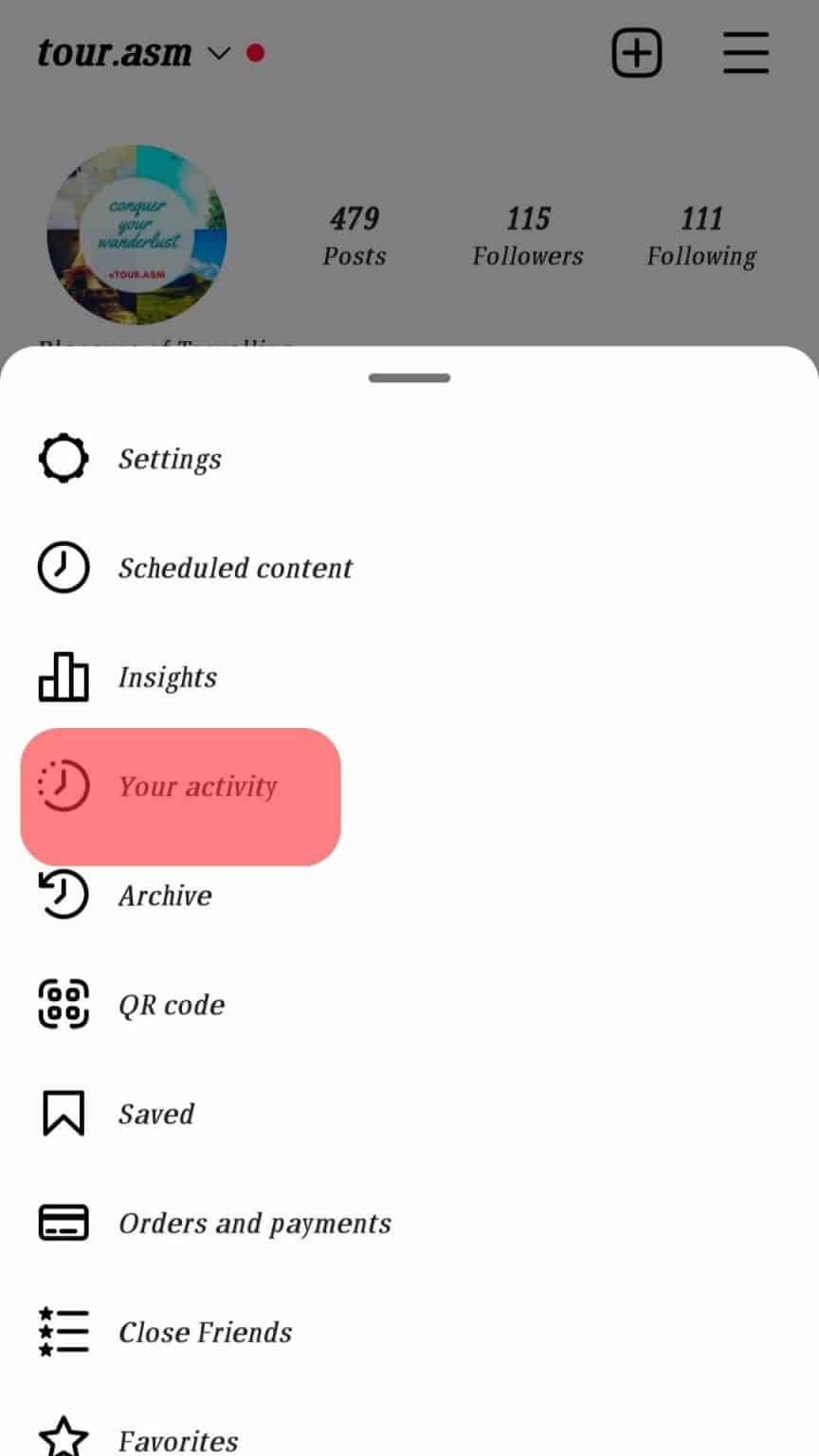Open the create post plus icon

pyautogui.click(x=636, y=52)
